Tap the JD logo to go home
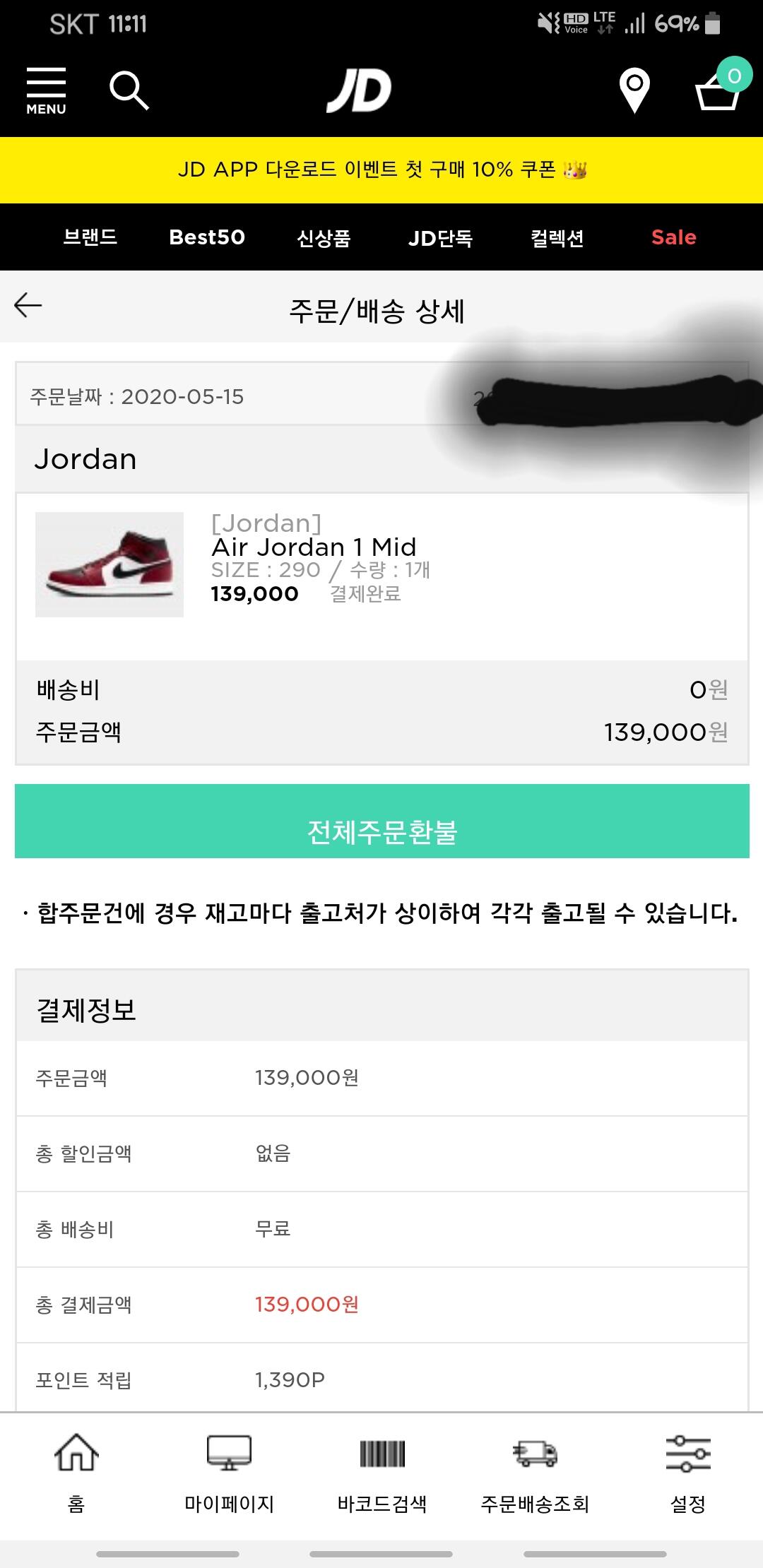The image size is (763, 1568). pos(359,91)
